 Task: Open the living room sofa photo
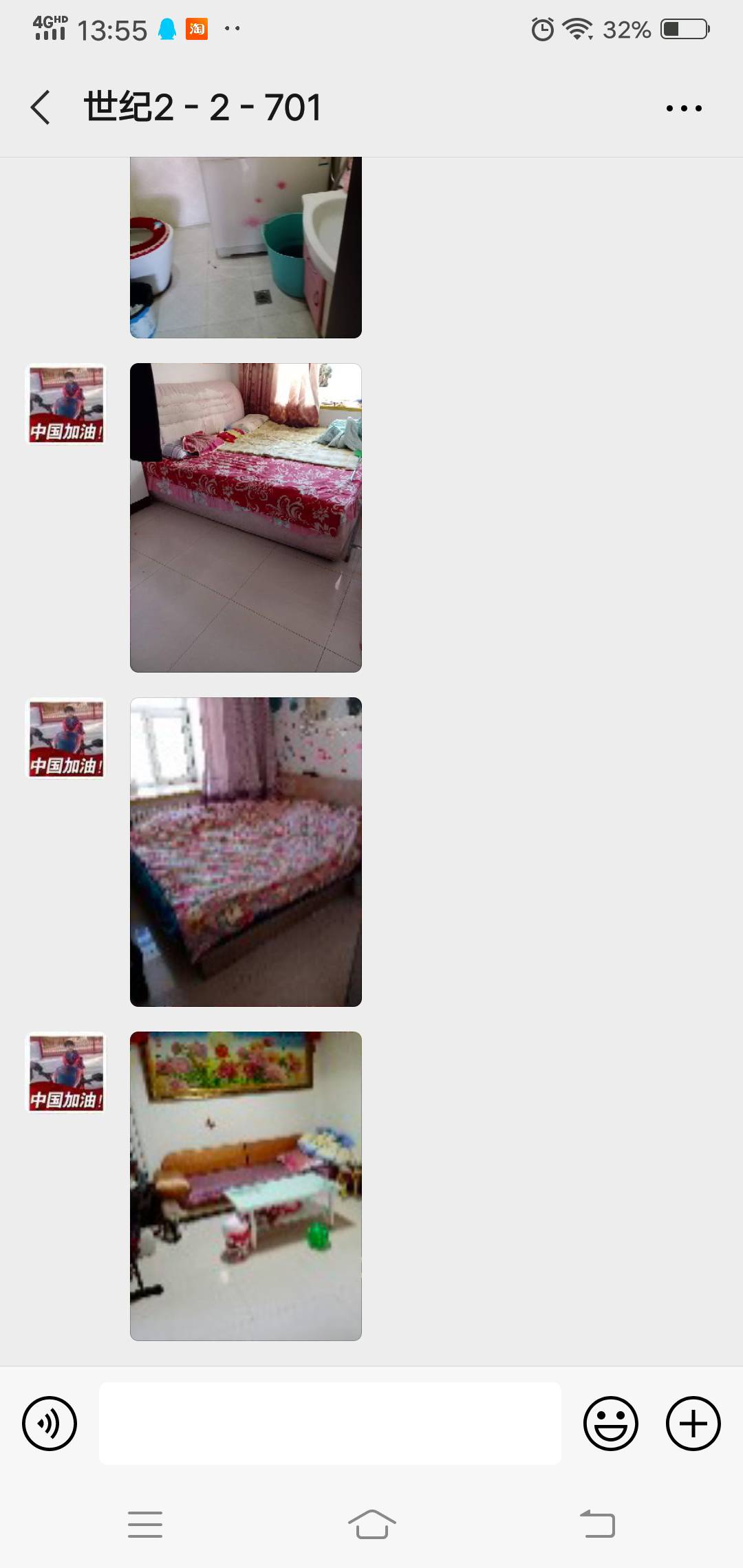[246, 1186]
